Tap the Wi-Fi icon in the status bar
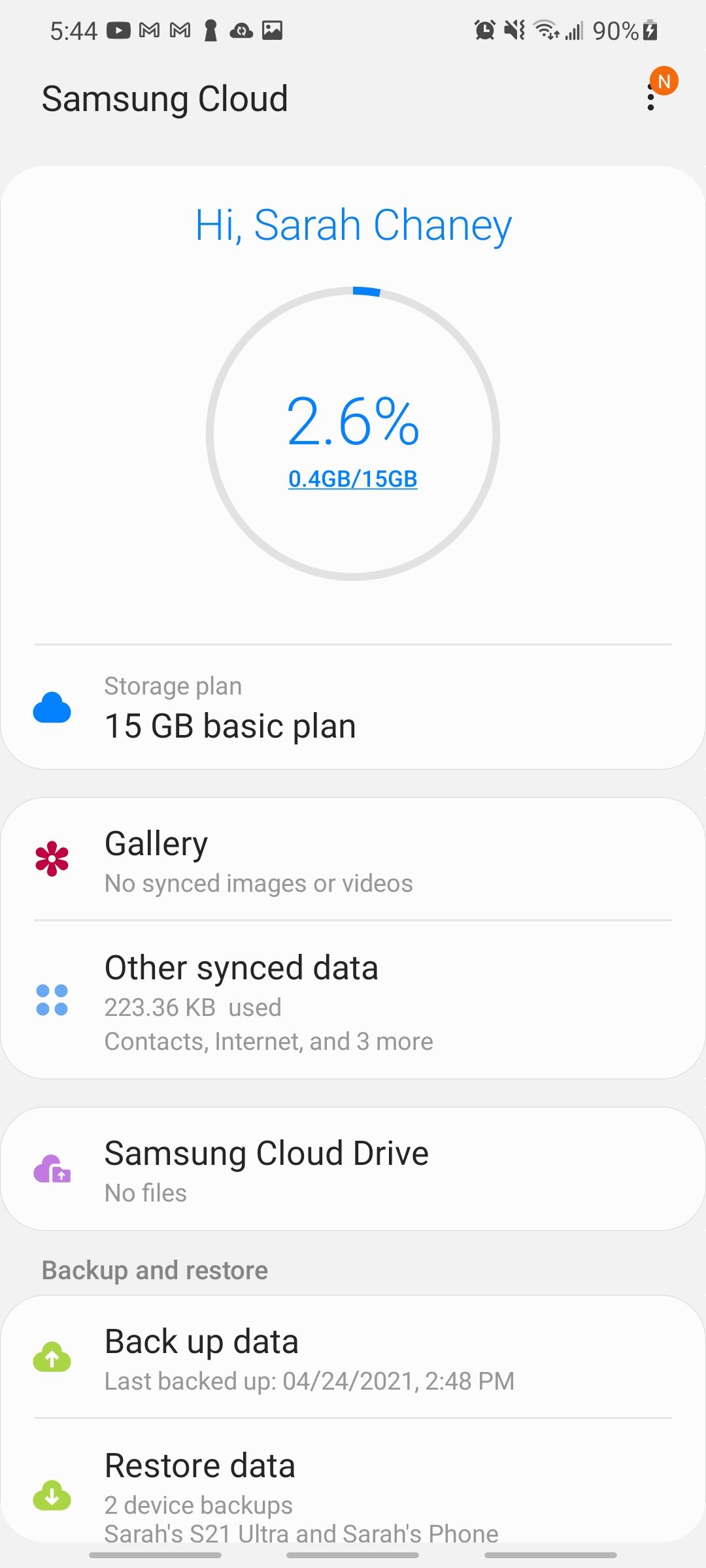Image resolution: width=706 pixels, height=1568 pixels. tap(545, 29)
